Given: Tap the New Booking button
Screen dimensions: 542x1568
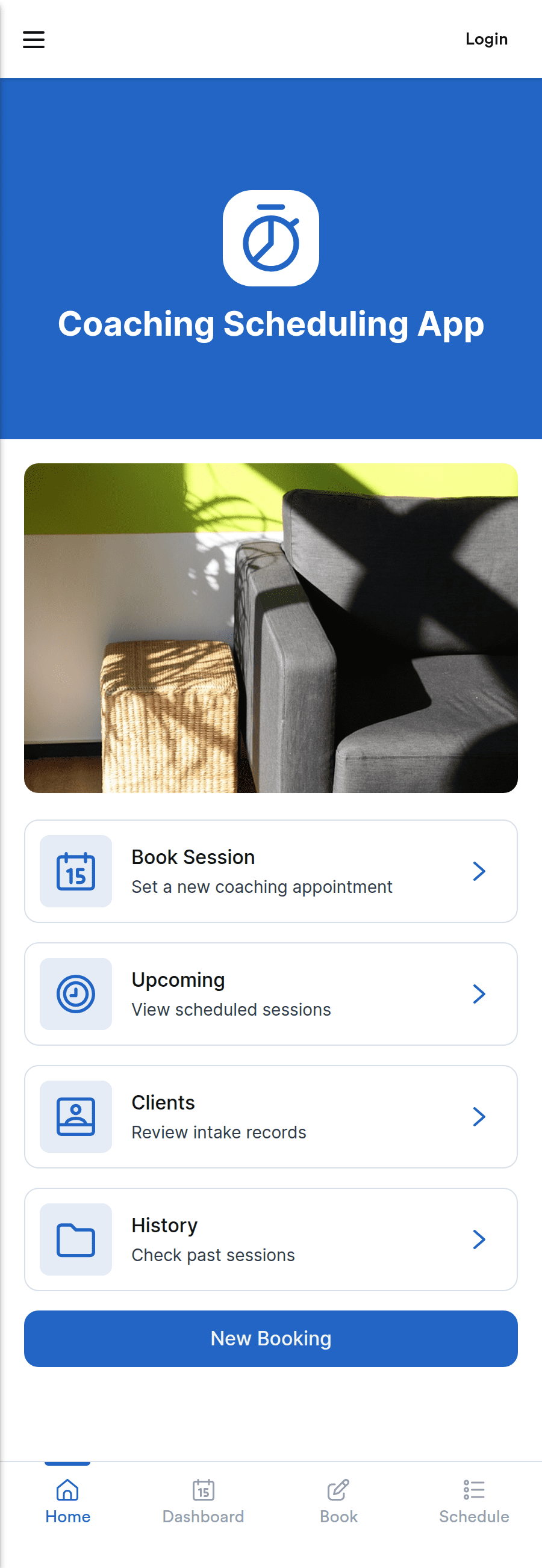Looking at the screenshot, I should pos(271,1339).
